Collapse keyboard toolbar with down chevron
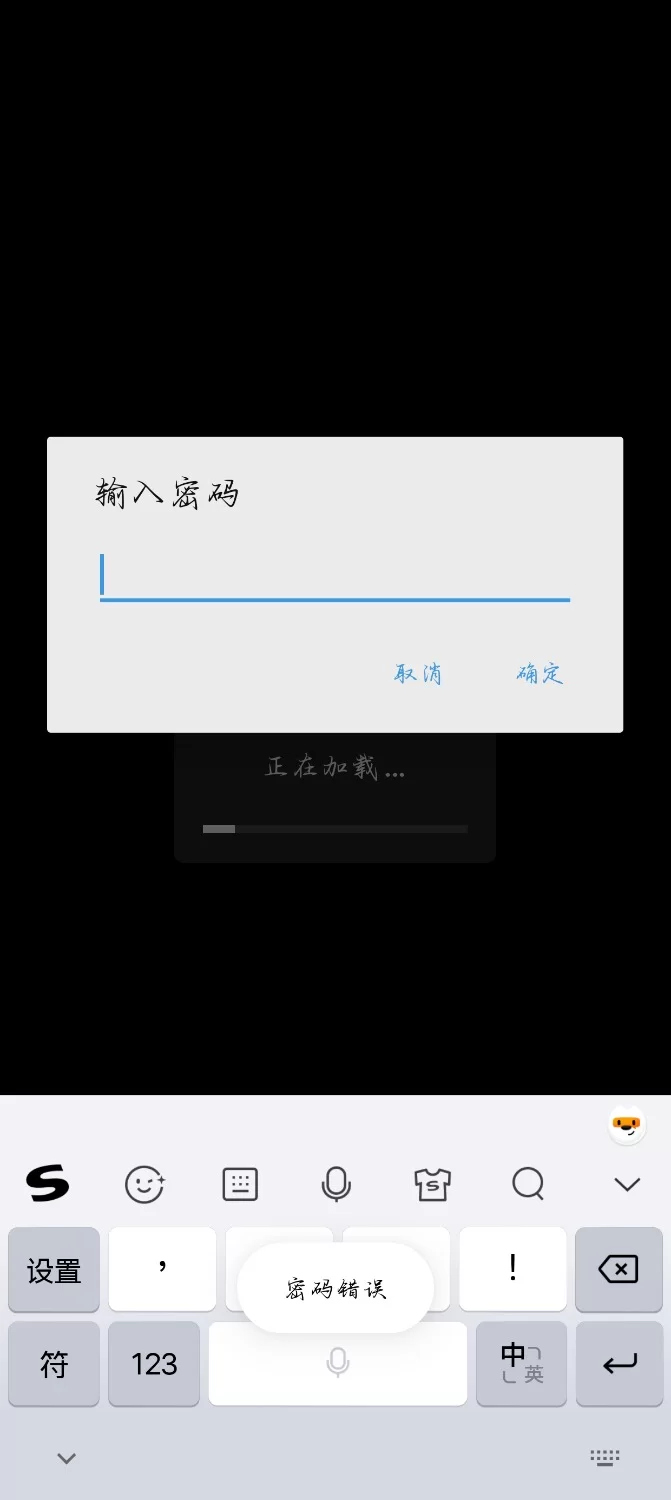 [627, 1185]
